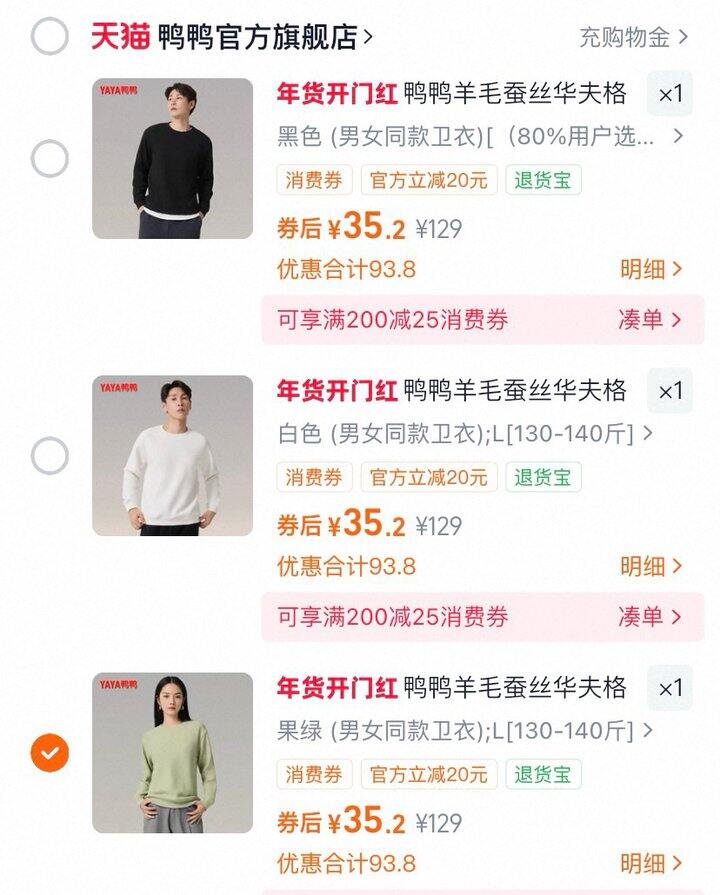Select the white sweater item checkbox
This screenshot has height=895, width=720.
coord(50,456)
